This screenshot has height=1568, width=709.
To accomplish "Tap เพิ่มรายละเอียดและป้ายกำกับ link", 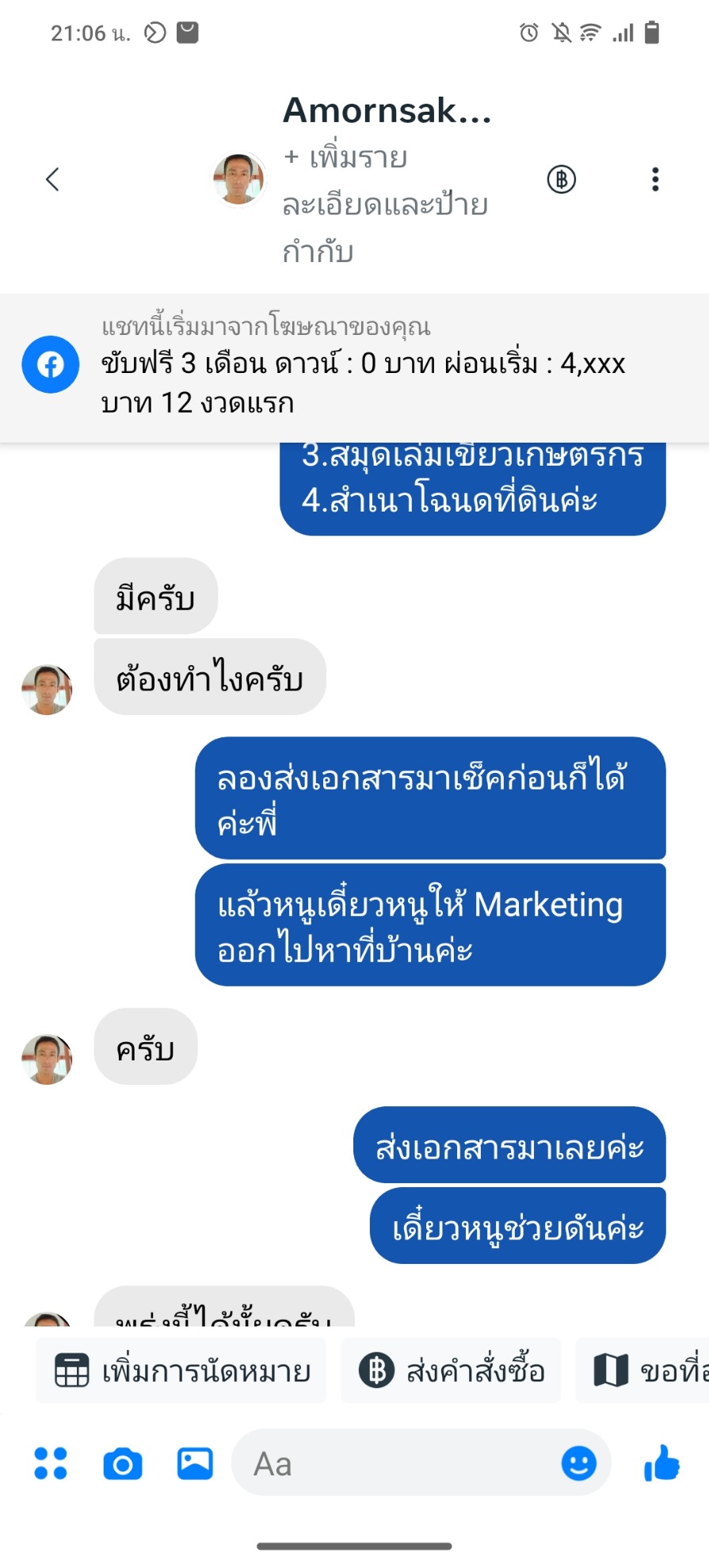I will [384, 204].
